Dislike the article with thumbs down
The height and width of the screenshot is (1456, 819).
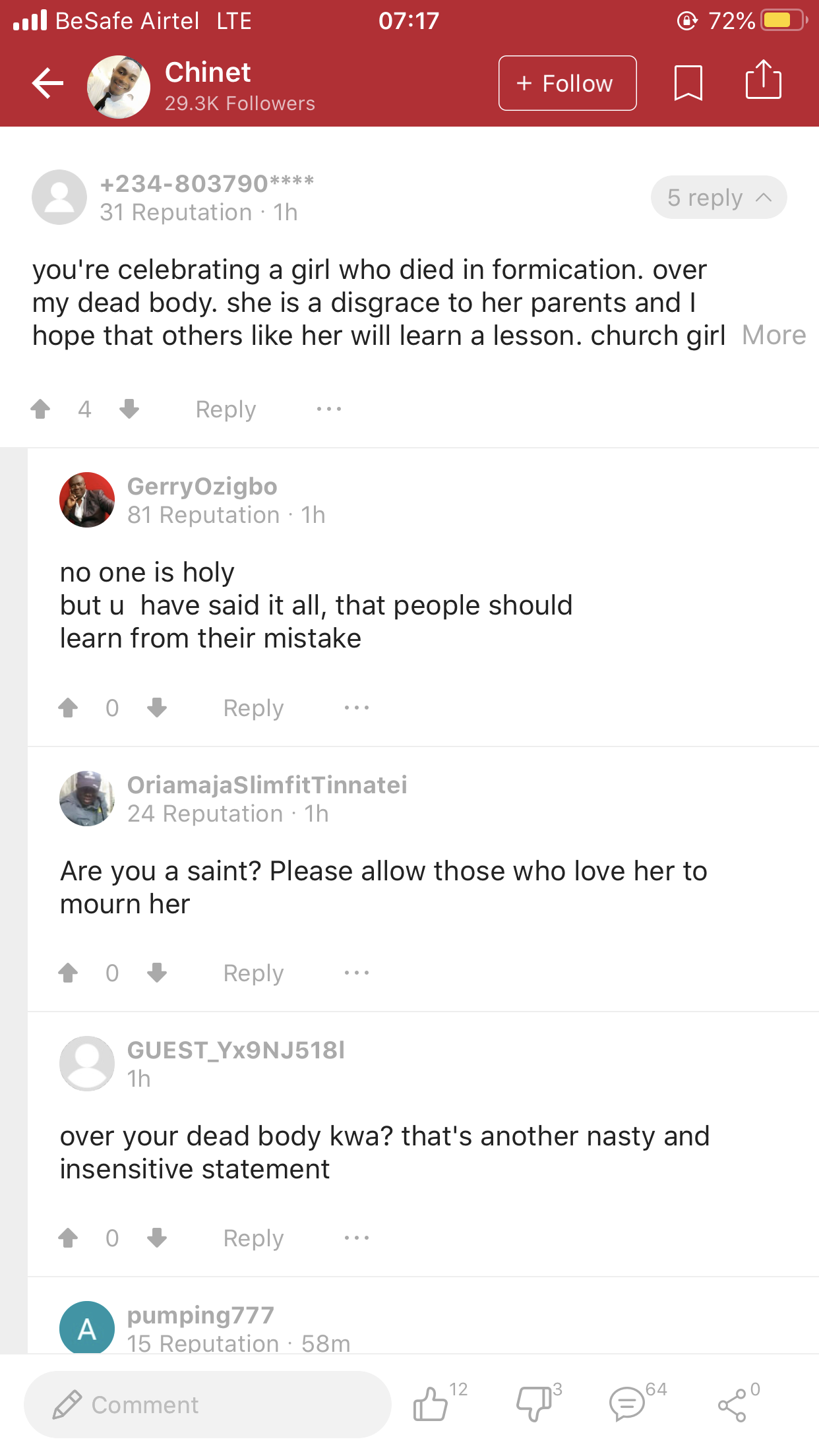click(534, 1403)
